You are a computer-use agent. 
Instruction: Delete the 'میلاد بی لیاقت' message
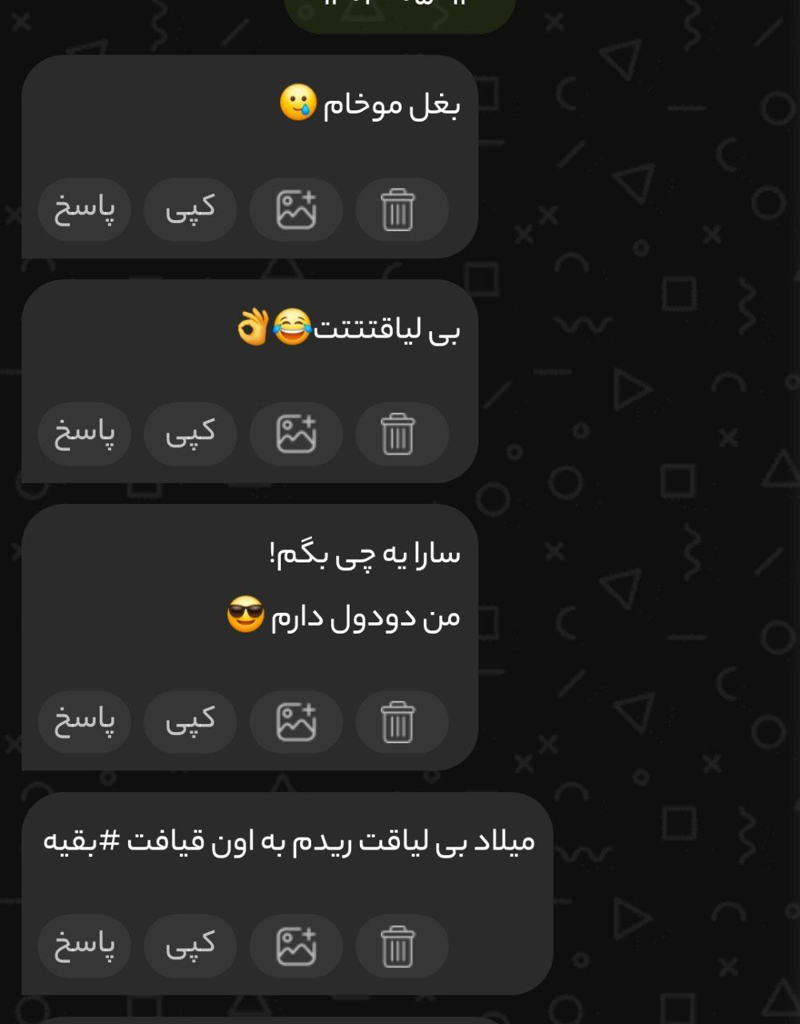click(x=398, y=946)
